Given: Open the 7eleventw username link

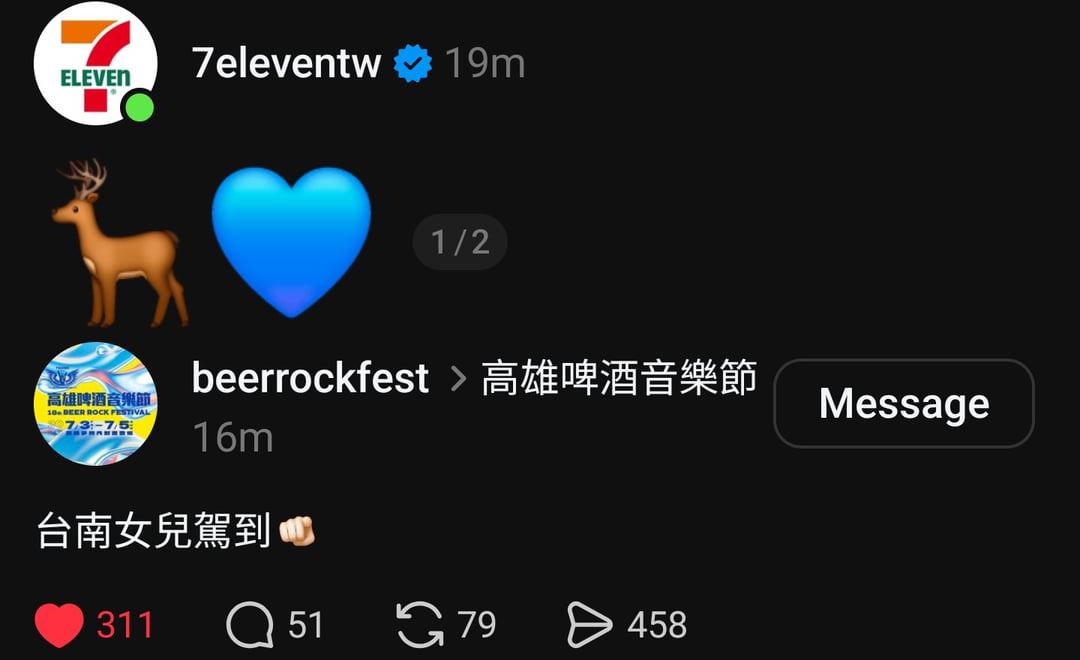Looking at the screenshot, I should 286,64.
